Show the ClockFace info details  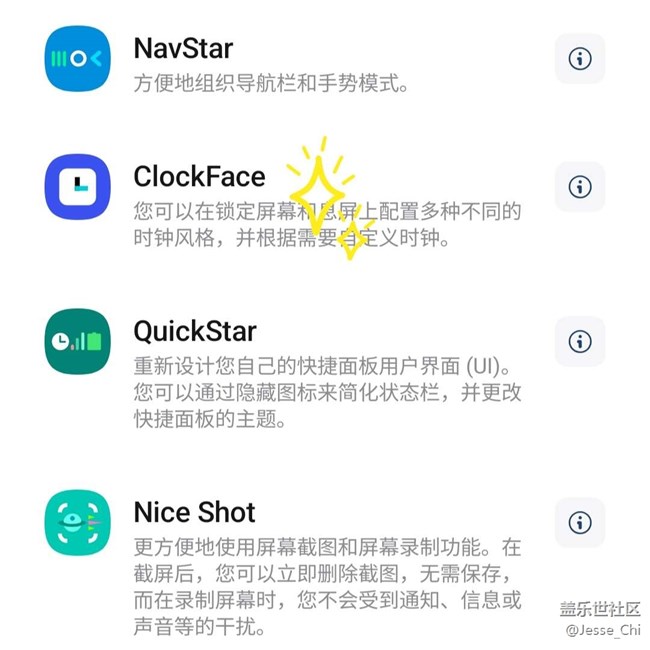(580, 187)
